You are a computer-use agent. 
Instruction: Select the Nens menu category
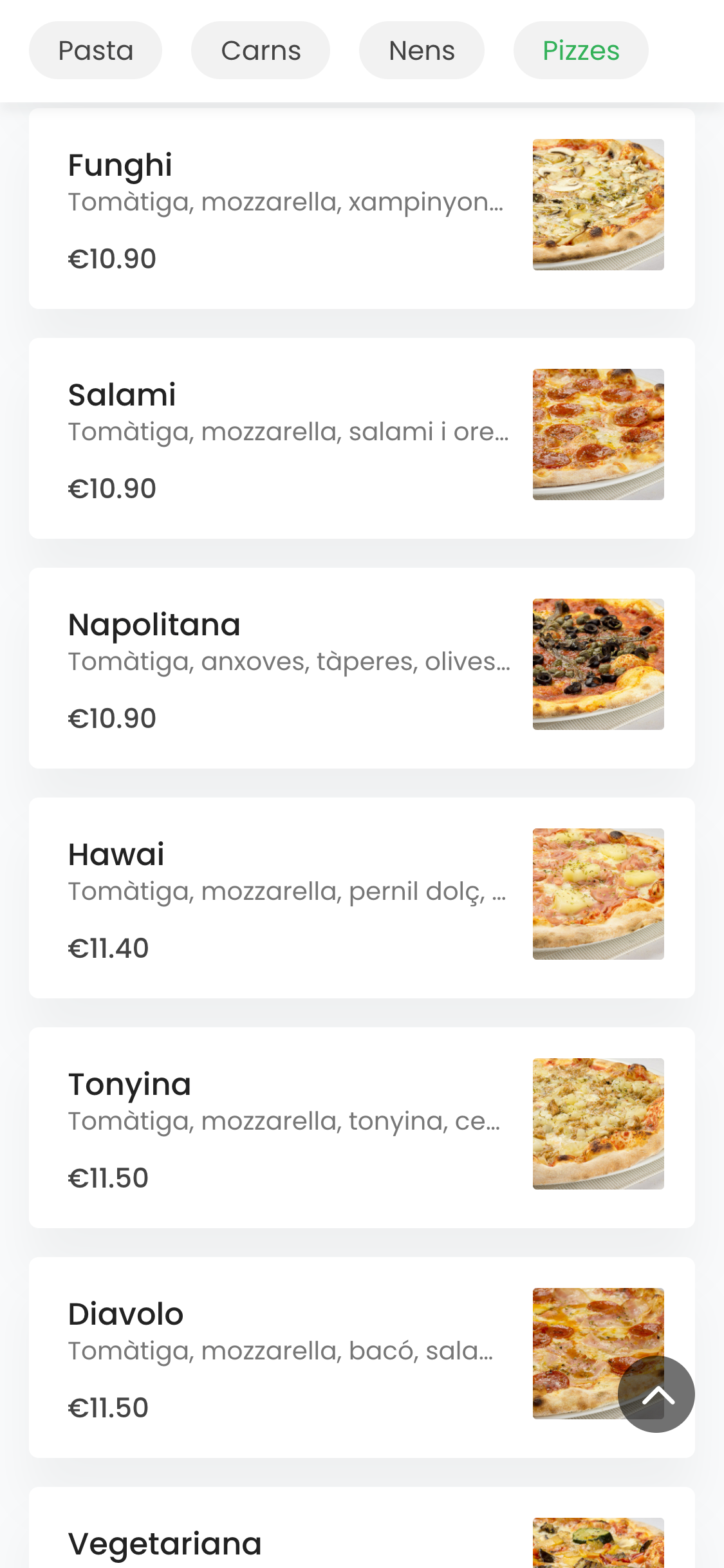[422, 50]
